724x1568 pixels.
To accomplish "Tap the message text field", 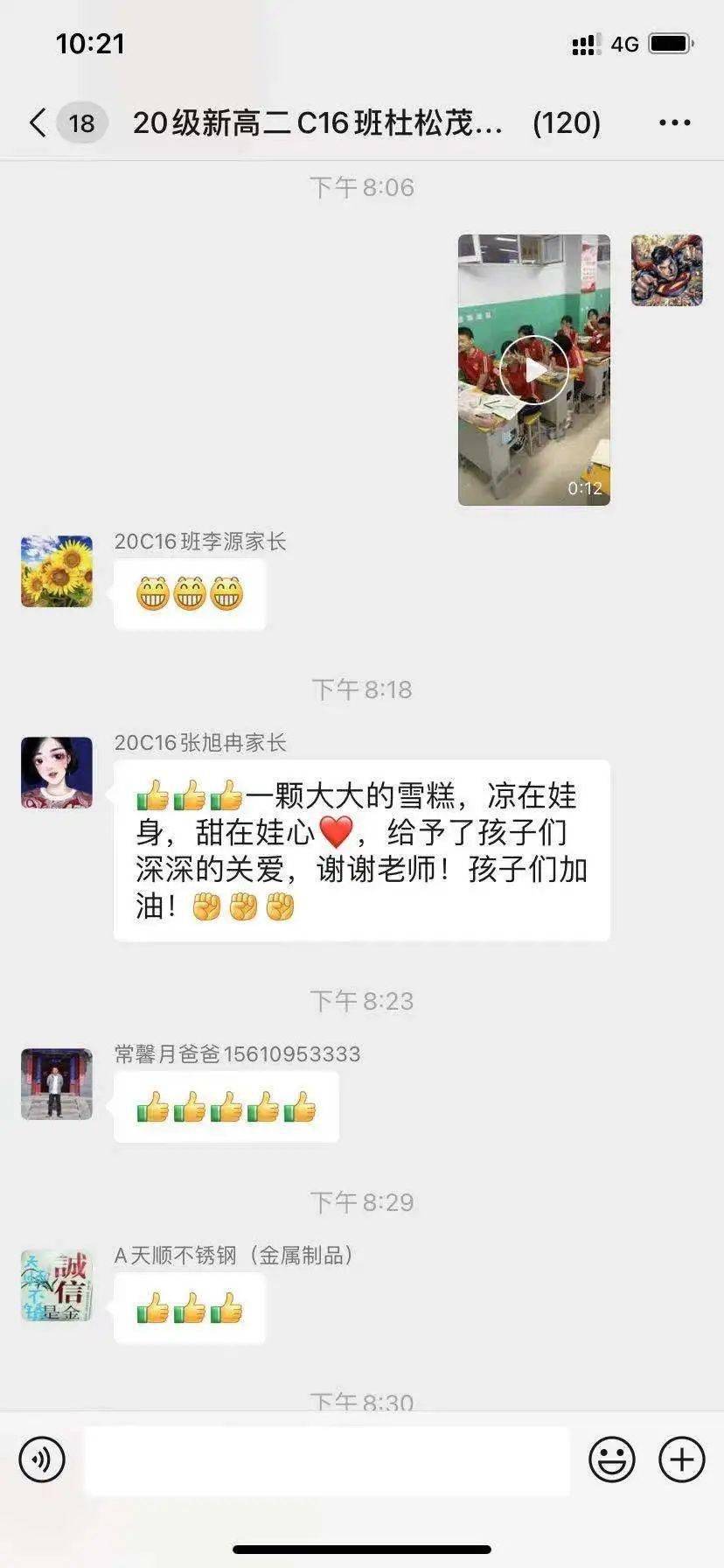I will tap(327, 1460).
